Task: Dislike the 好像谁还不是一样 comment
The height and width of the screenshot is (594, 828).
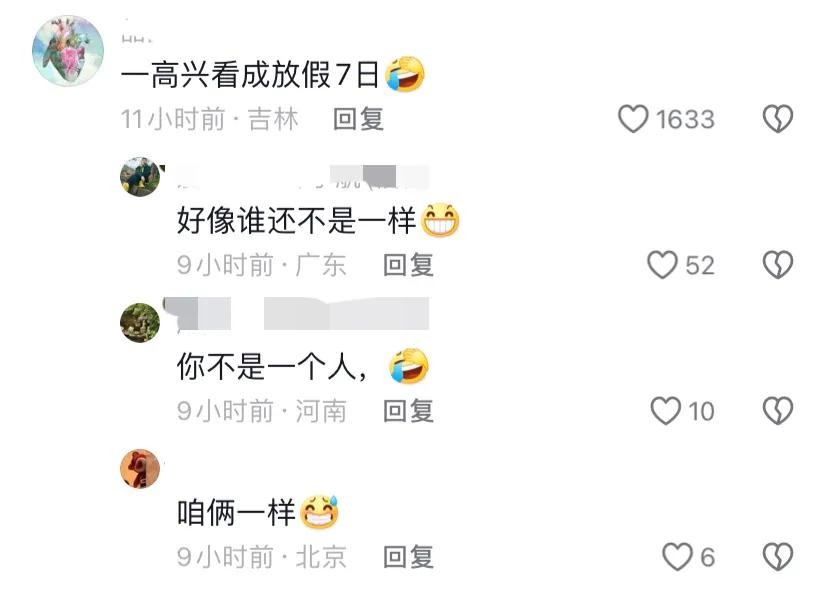Action: (777, 265)
